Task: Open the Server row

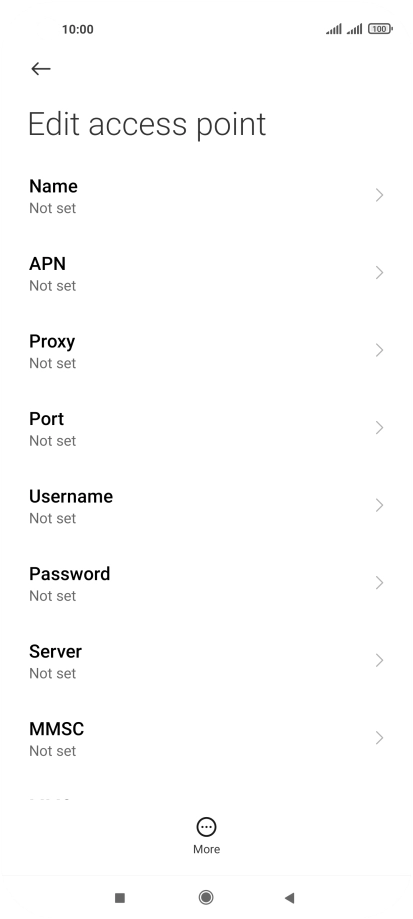Action: 206,661
